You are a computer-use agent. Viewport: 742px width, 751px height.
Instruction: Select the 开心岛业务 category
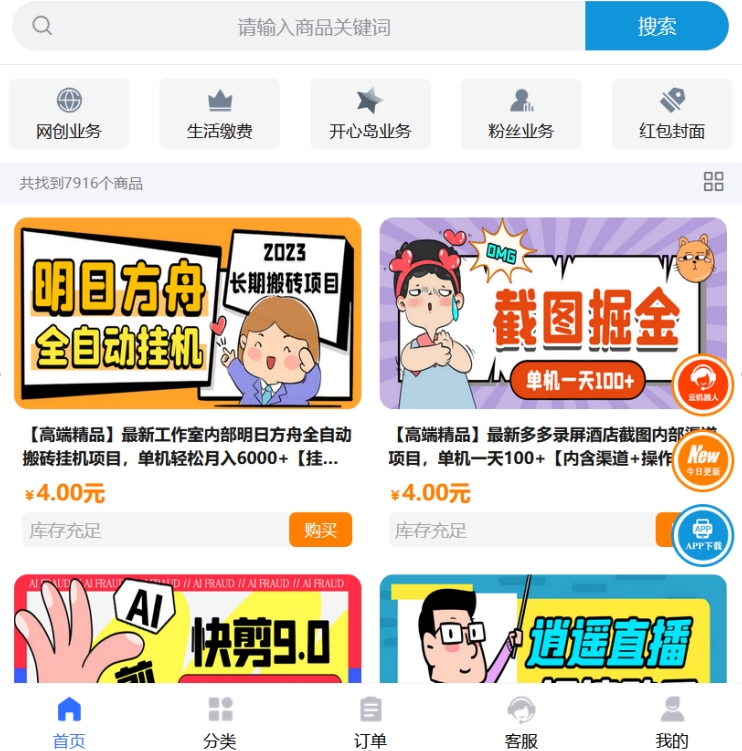(370, 114)
